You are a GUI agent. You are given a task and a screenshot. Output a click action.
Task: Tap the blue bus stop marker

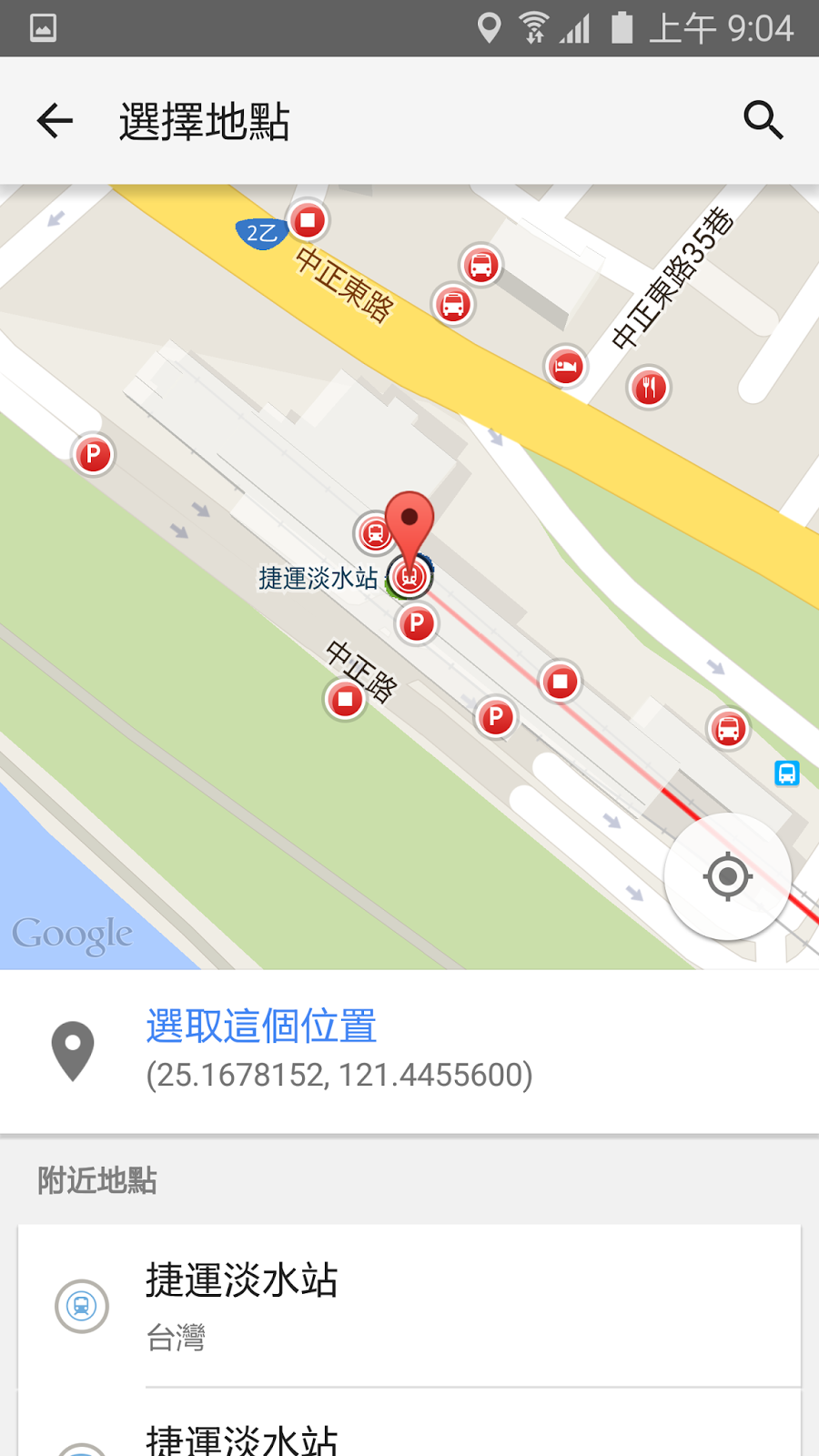click(x=786, y=773)
